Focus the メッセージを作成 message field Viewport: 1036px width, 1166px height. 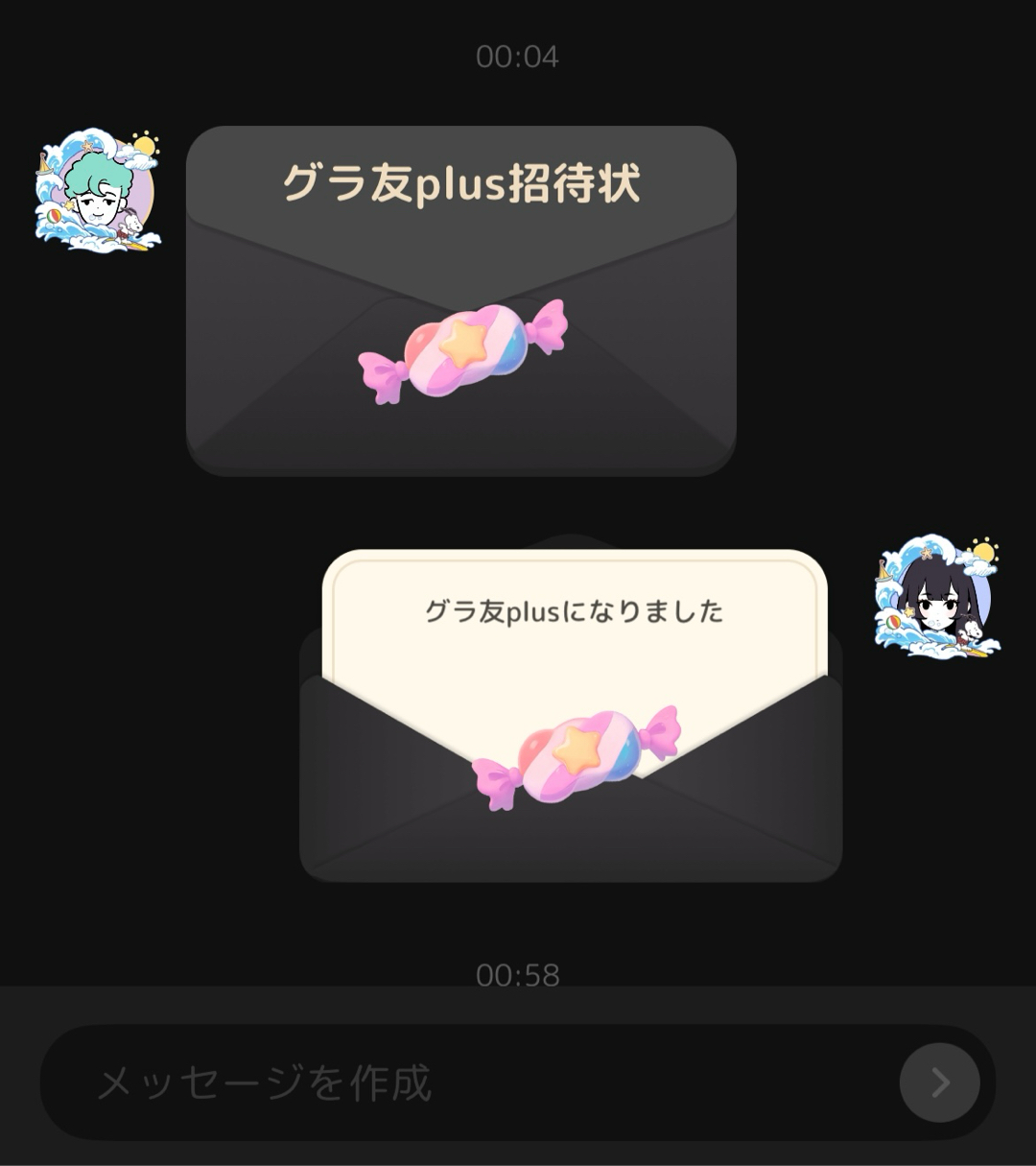[460, 1083]
